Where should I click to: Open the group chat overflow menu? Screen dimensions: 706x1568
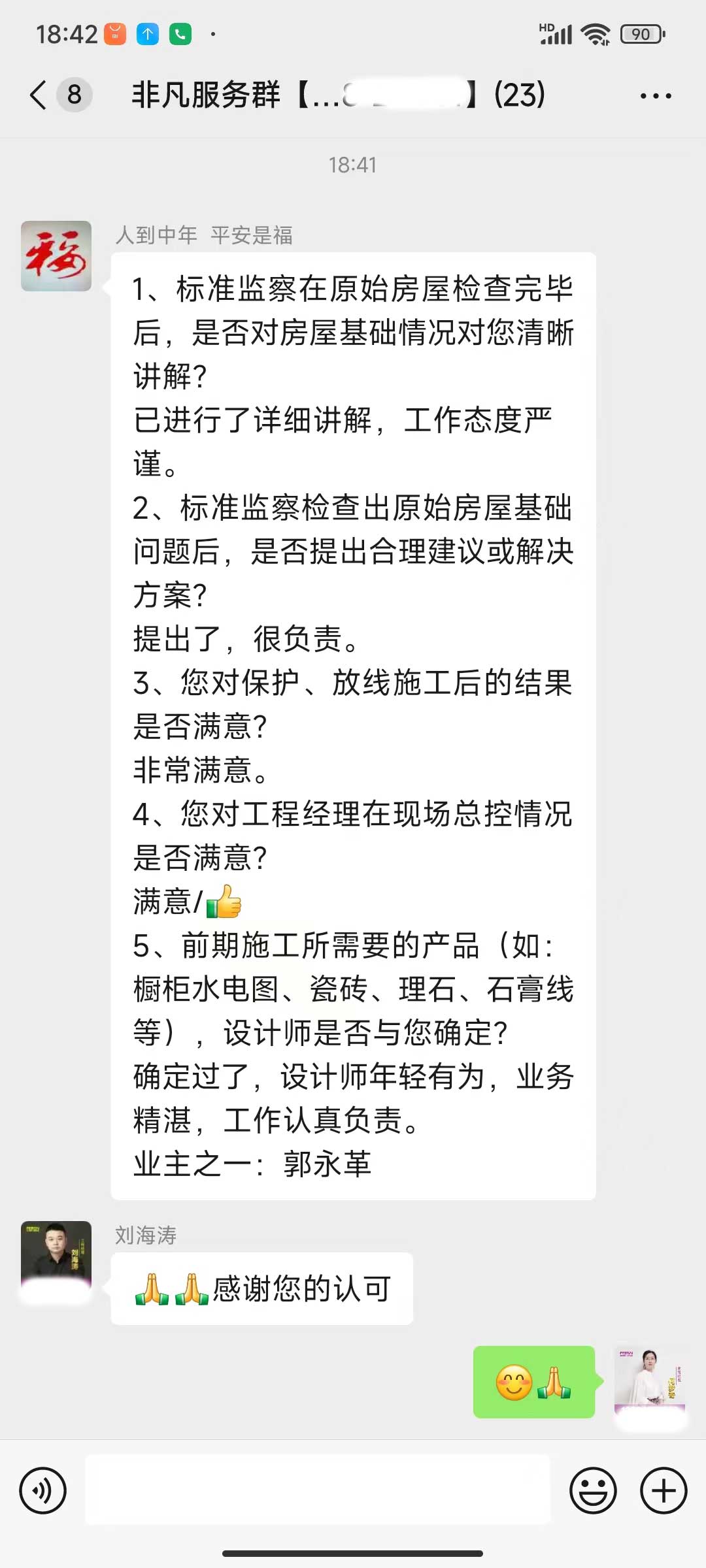click(x=655, y=96)
